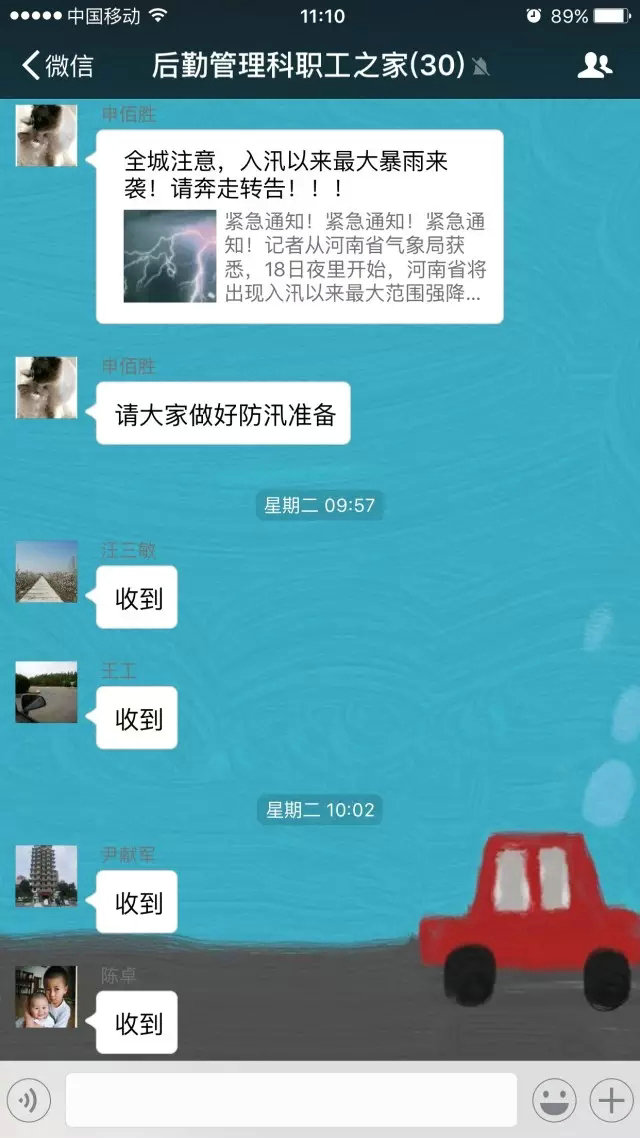640x1138 pixels.
Task: Open the shared storm warning article
Action: pyautogui.click(x=300, y=227)
